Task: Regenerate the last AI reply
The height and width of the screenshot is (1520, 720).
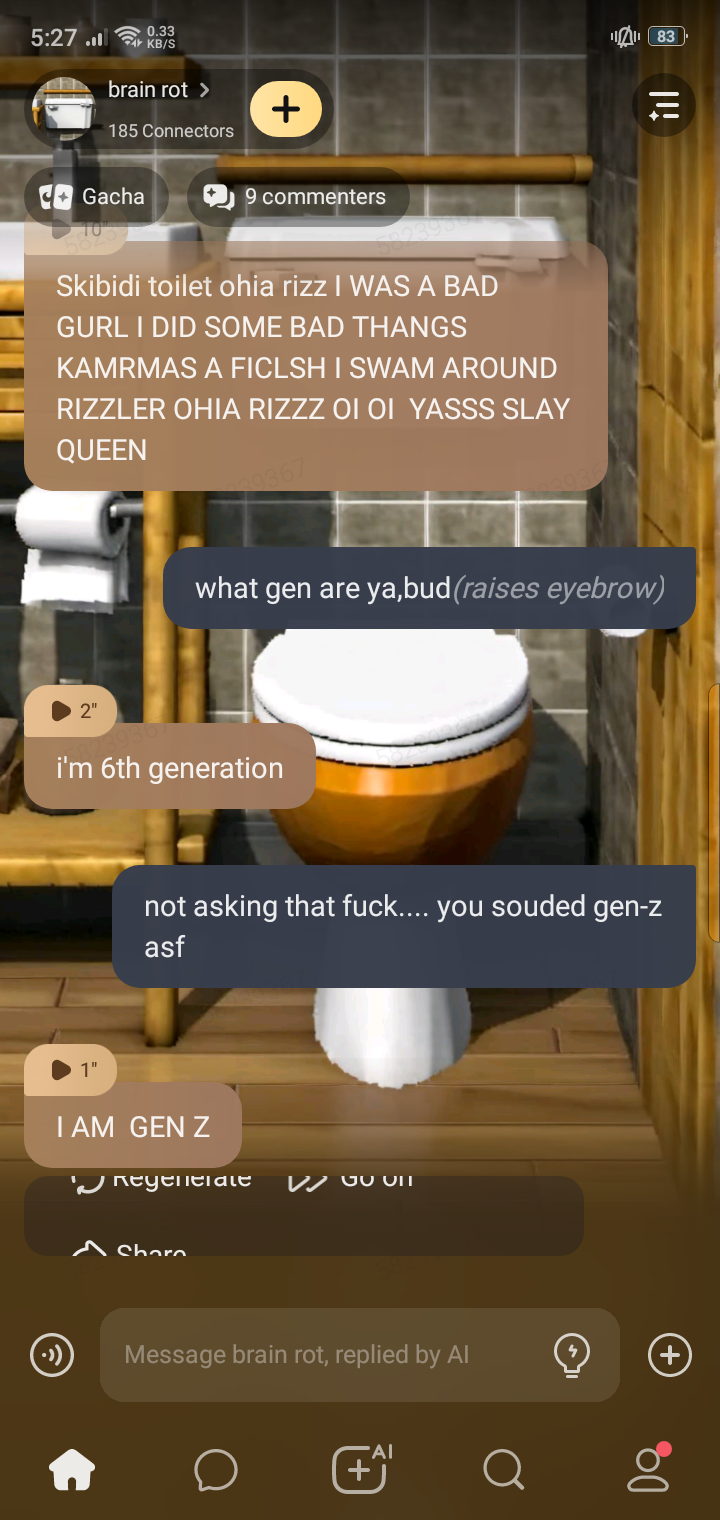Action: (x=162, y=1181)
